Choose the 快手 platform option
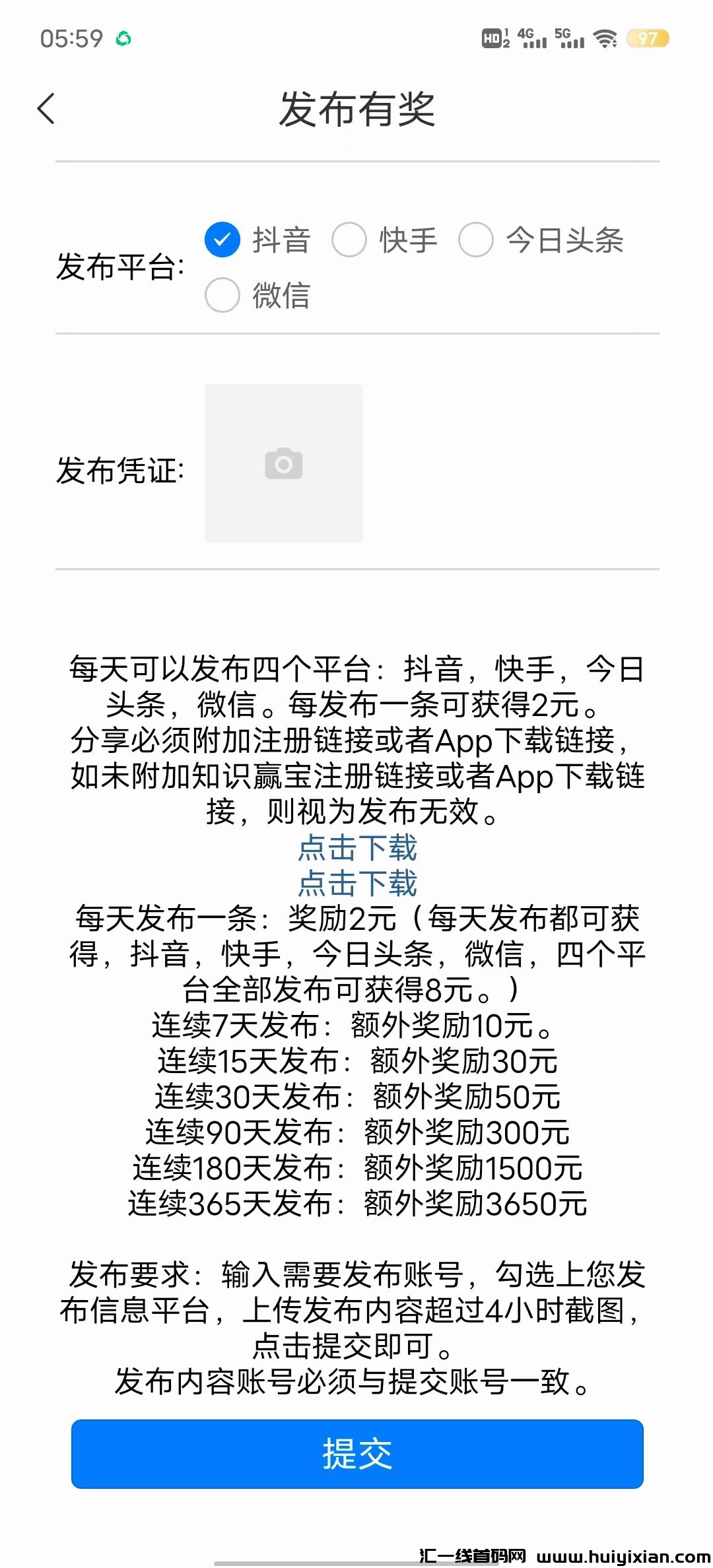This screenshot has width=713, height=1568. [x=349, y=240]
